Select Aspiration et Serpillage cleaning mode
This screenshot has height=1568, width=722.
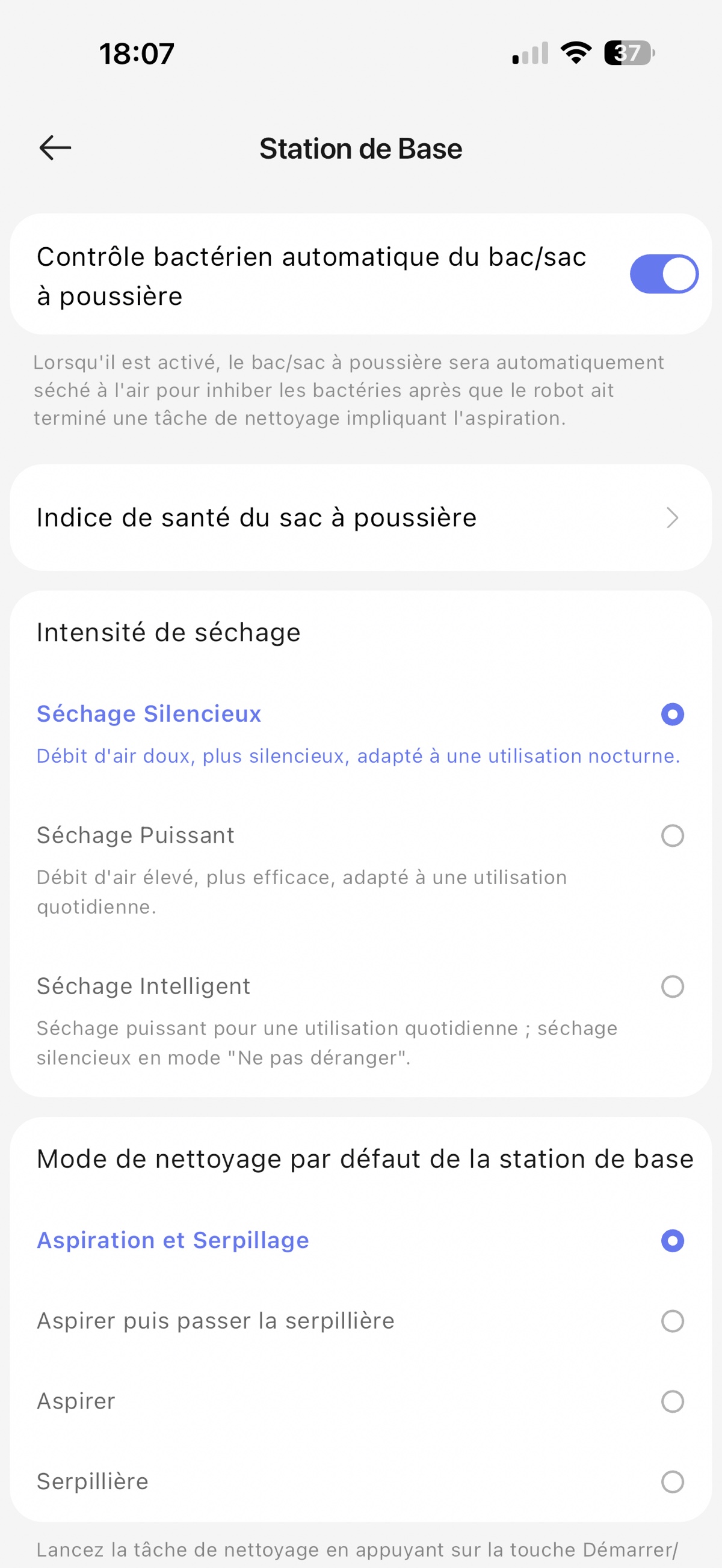point(672,1241)
